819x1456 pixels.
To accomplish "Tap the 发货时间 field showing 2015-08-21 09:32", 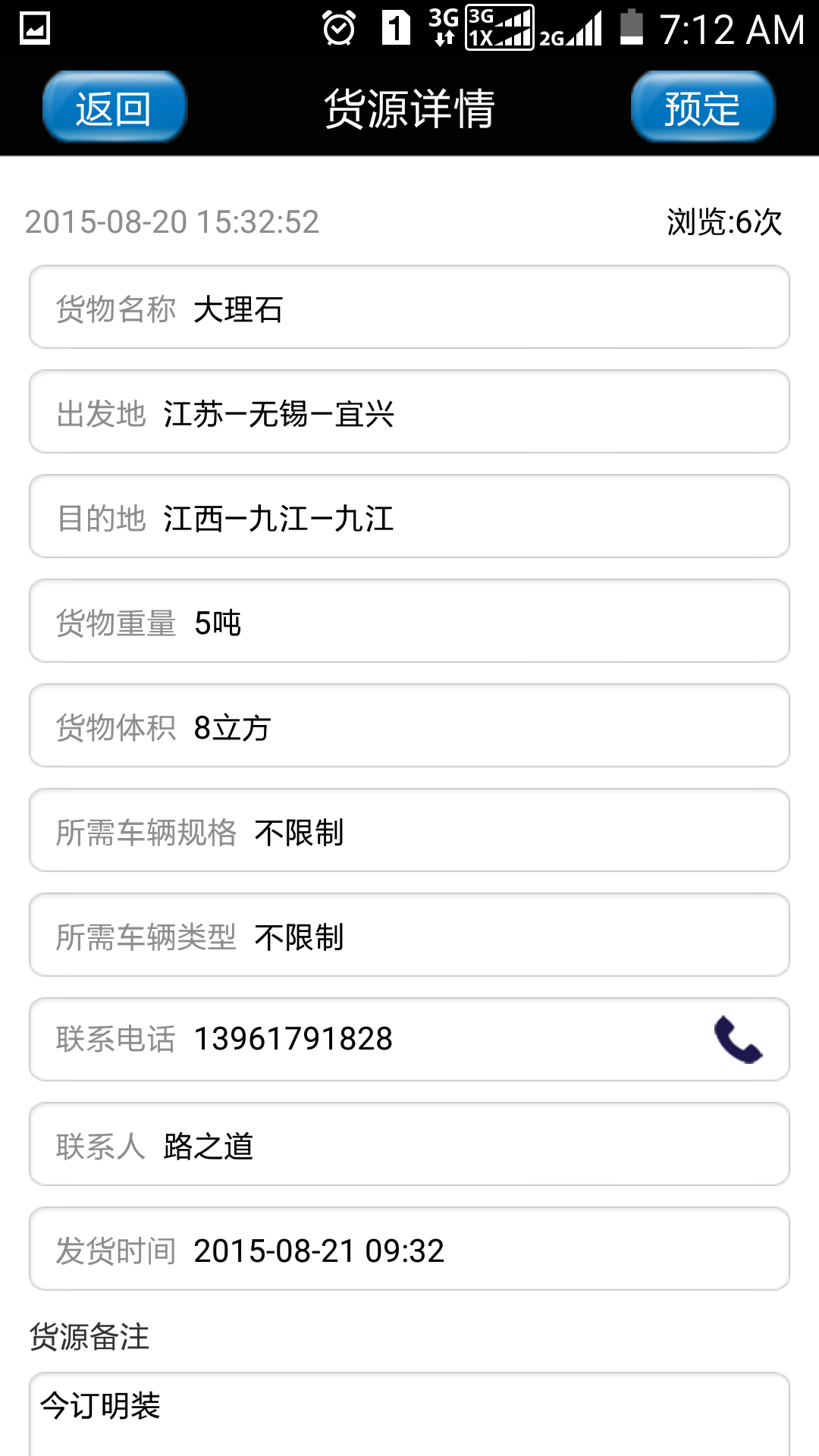I will point(409,1249).
